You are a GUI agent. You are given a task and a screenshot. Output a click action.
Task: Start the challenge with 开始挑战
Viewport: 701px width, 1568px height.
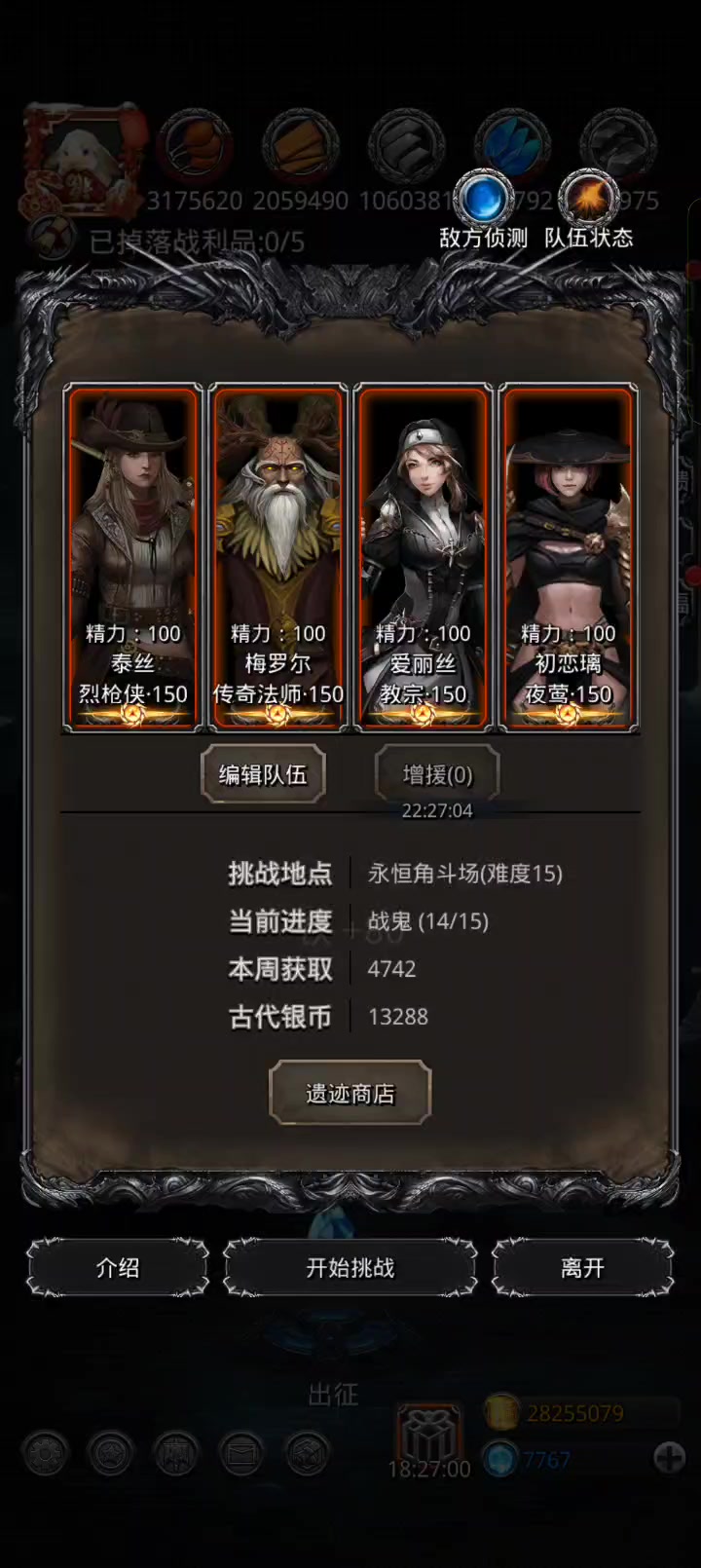point(350,1268)
